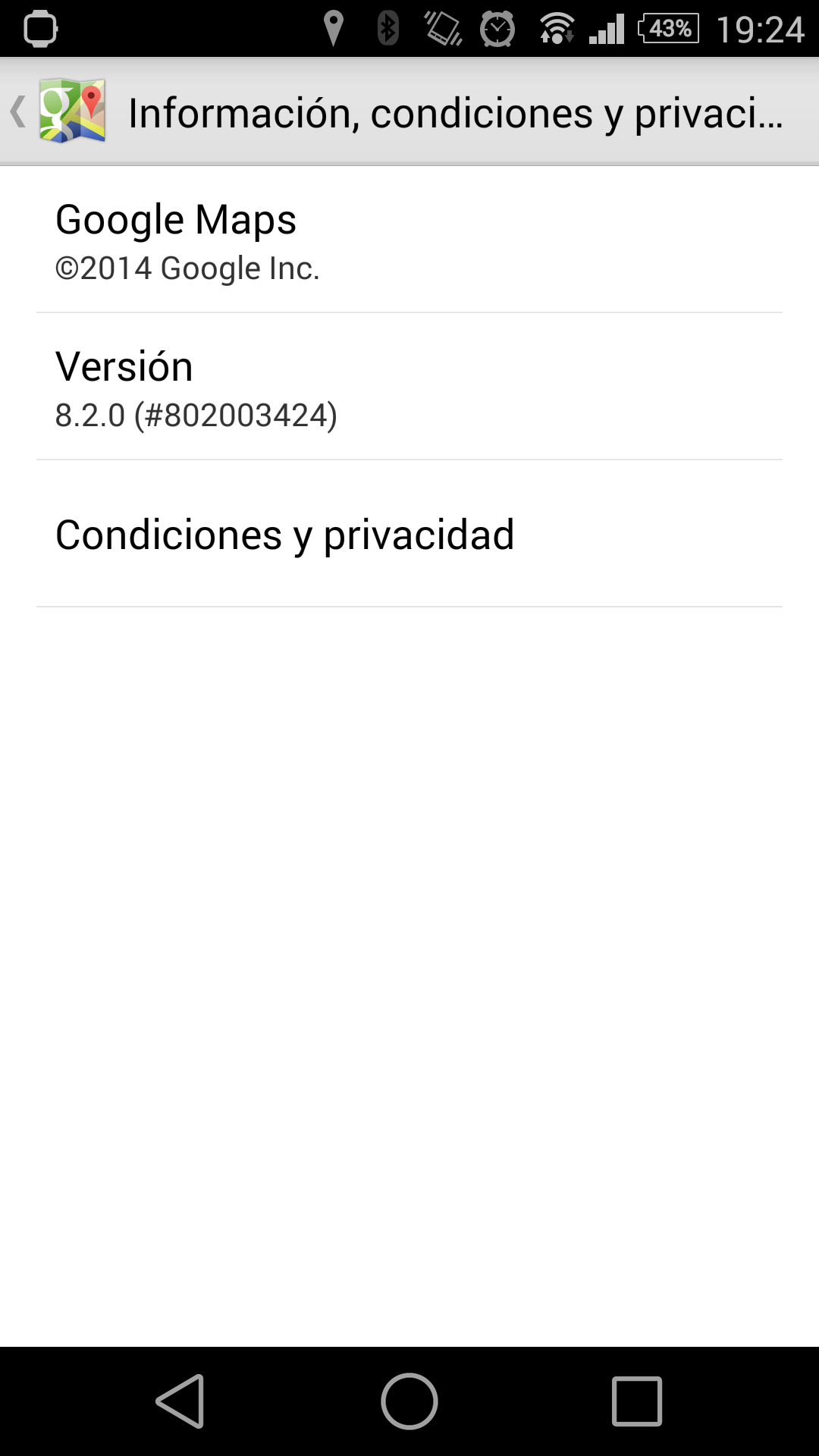Screen dimensions: 819x1456
Task: Tap the Versión row
Action: [409, 387]
